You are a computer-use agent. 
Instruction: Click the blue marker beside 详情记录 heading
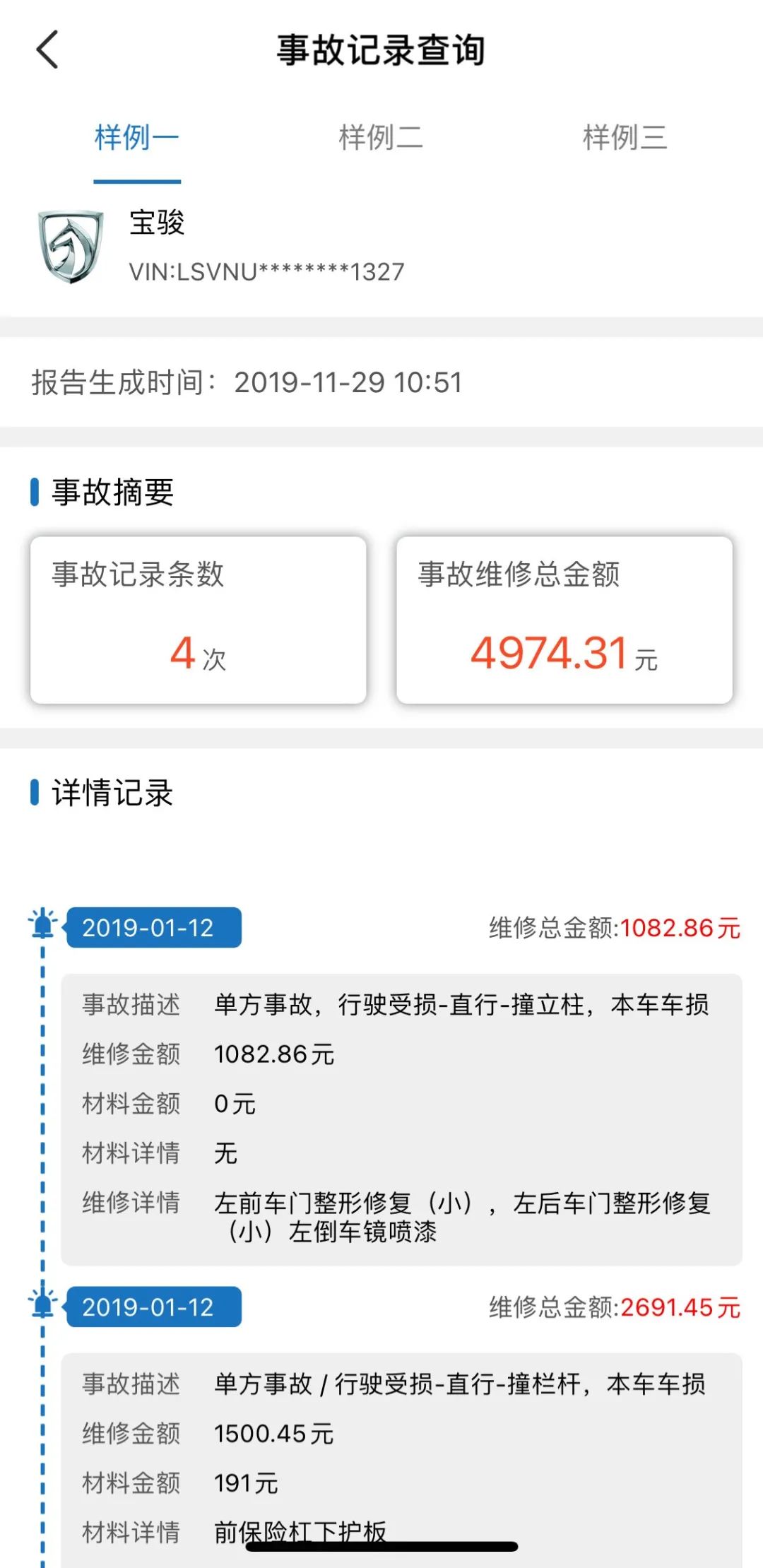pyautogui.click(x=33, y=794)
